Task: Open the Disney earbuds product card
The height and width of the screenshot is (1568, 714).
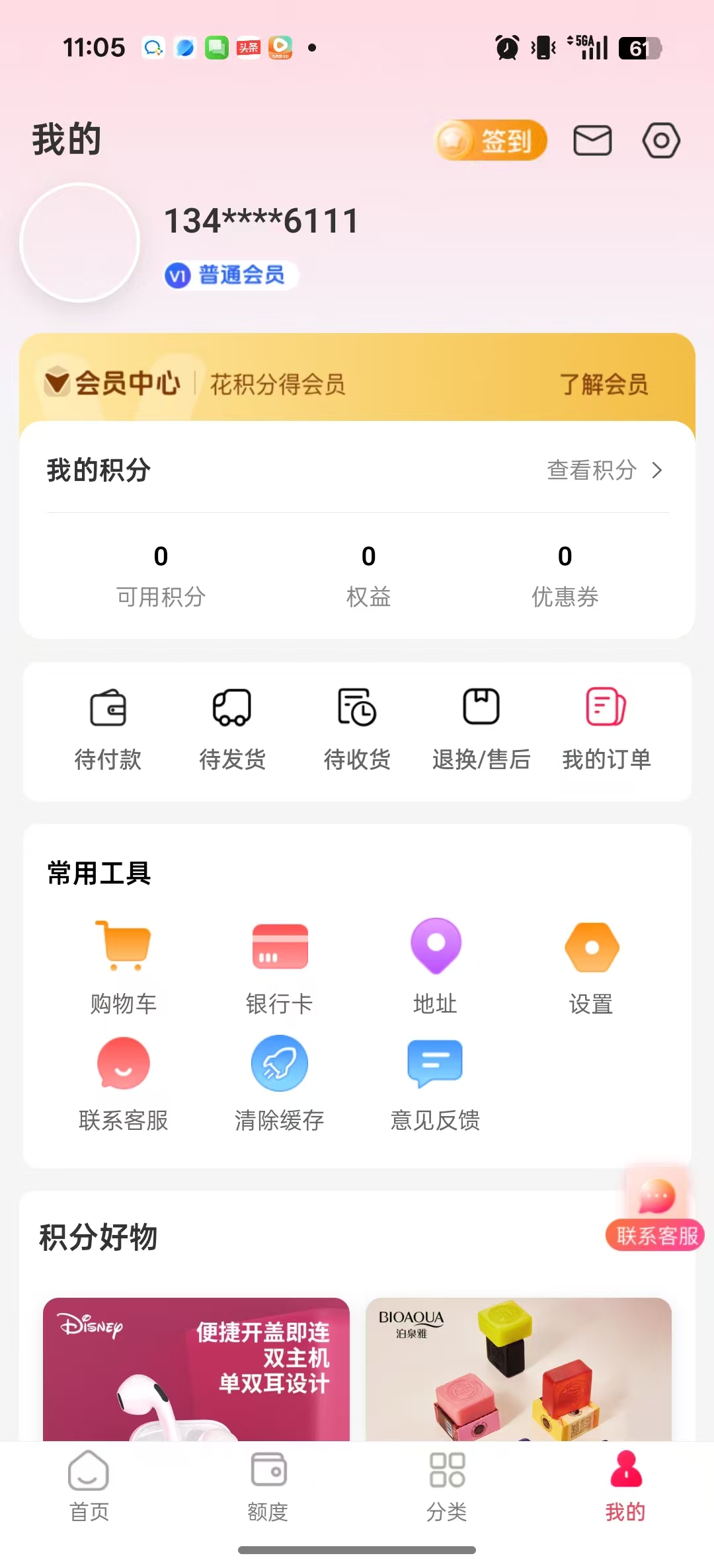Action: 196,1369
